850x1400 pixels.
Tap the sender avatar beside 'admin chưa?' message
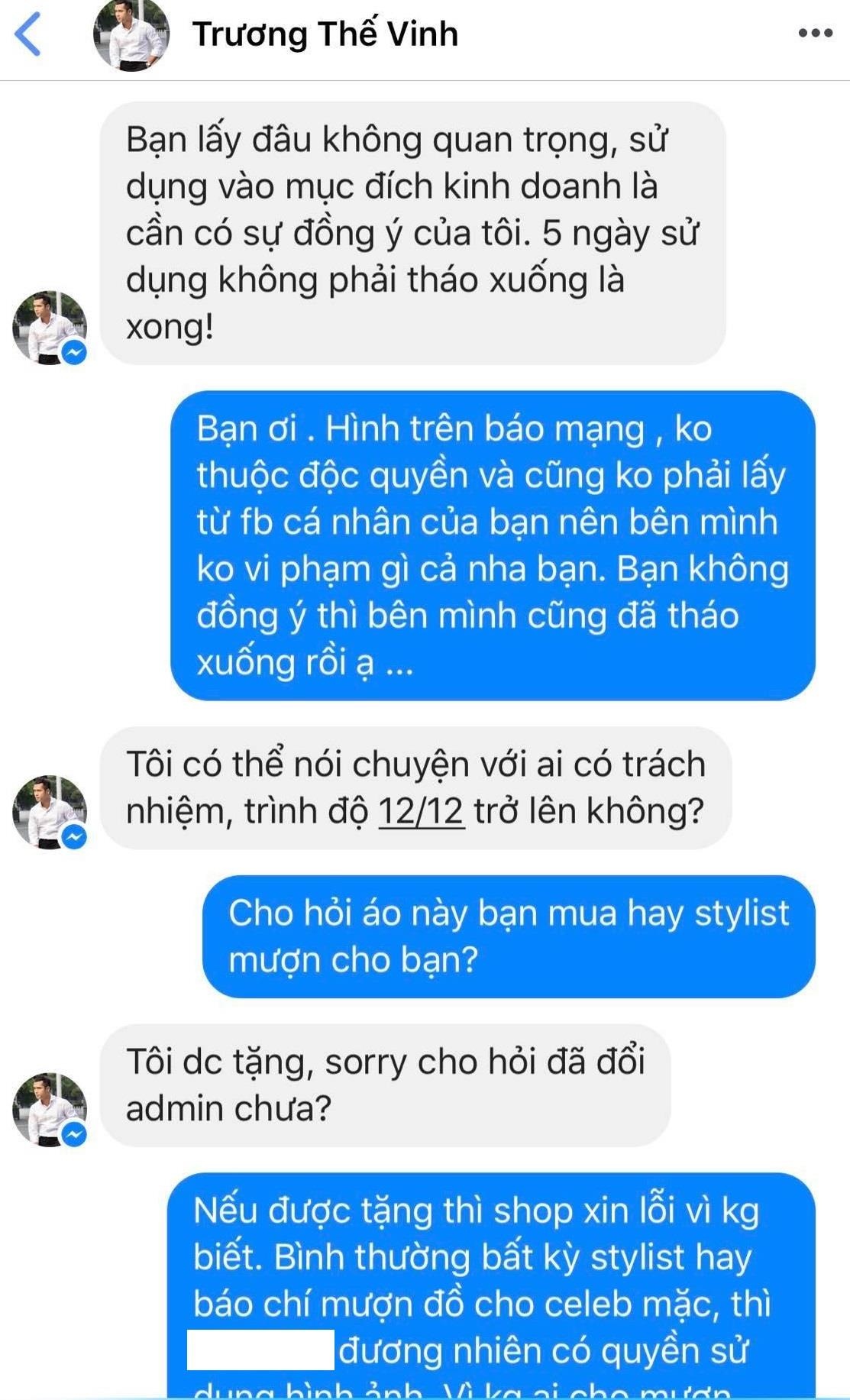(x=50, y=1109)
